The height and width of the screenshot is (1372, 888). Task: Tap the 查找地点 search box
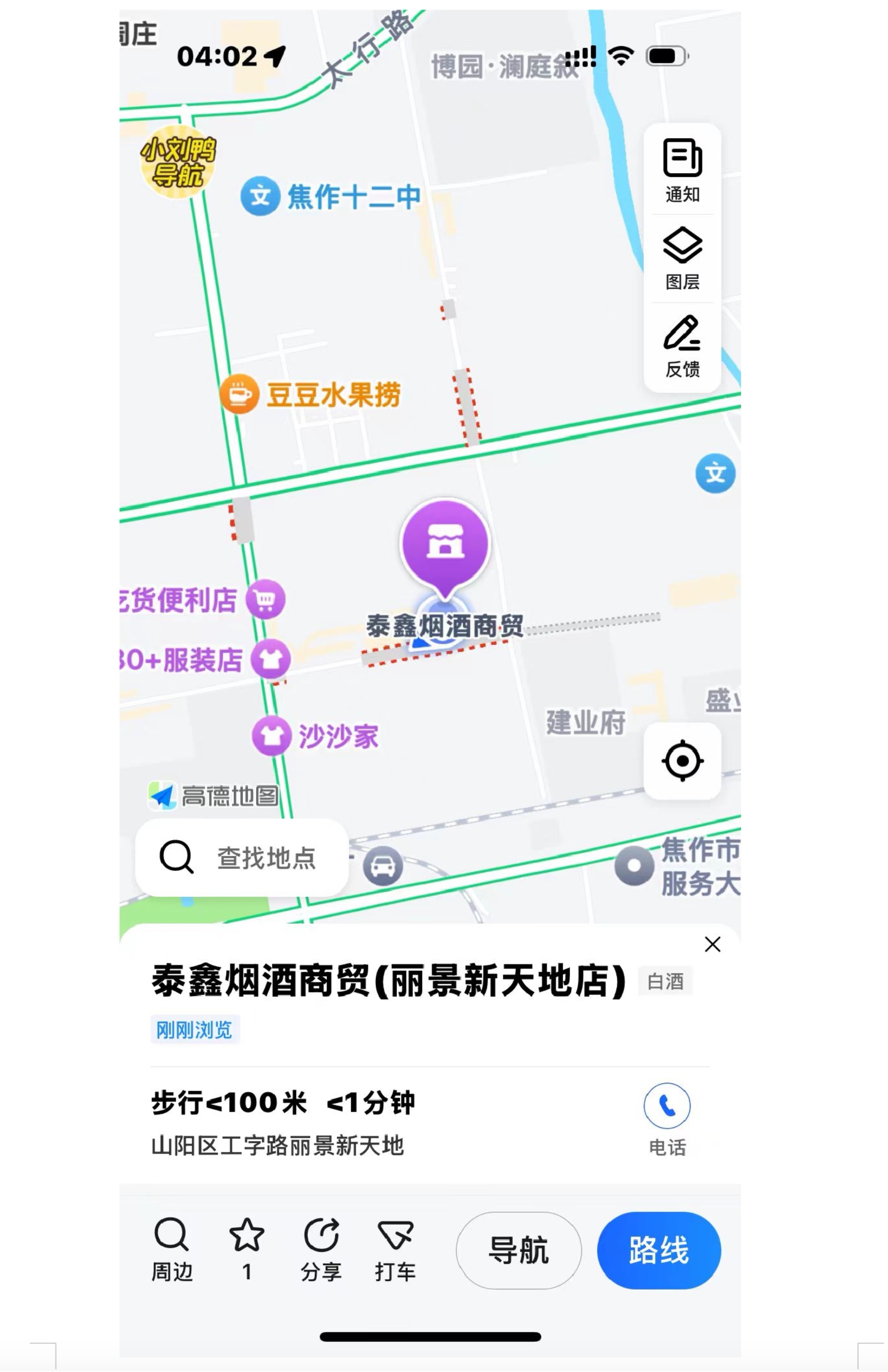point(242,858)
